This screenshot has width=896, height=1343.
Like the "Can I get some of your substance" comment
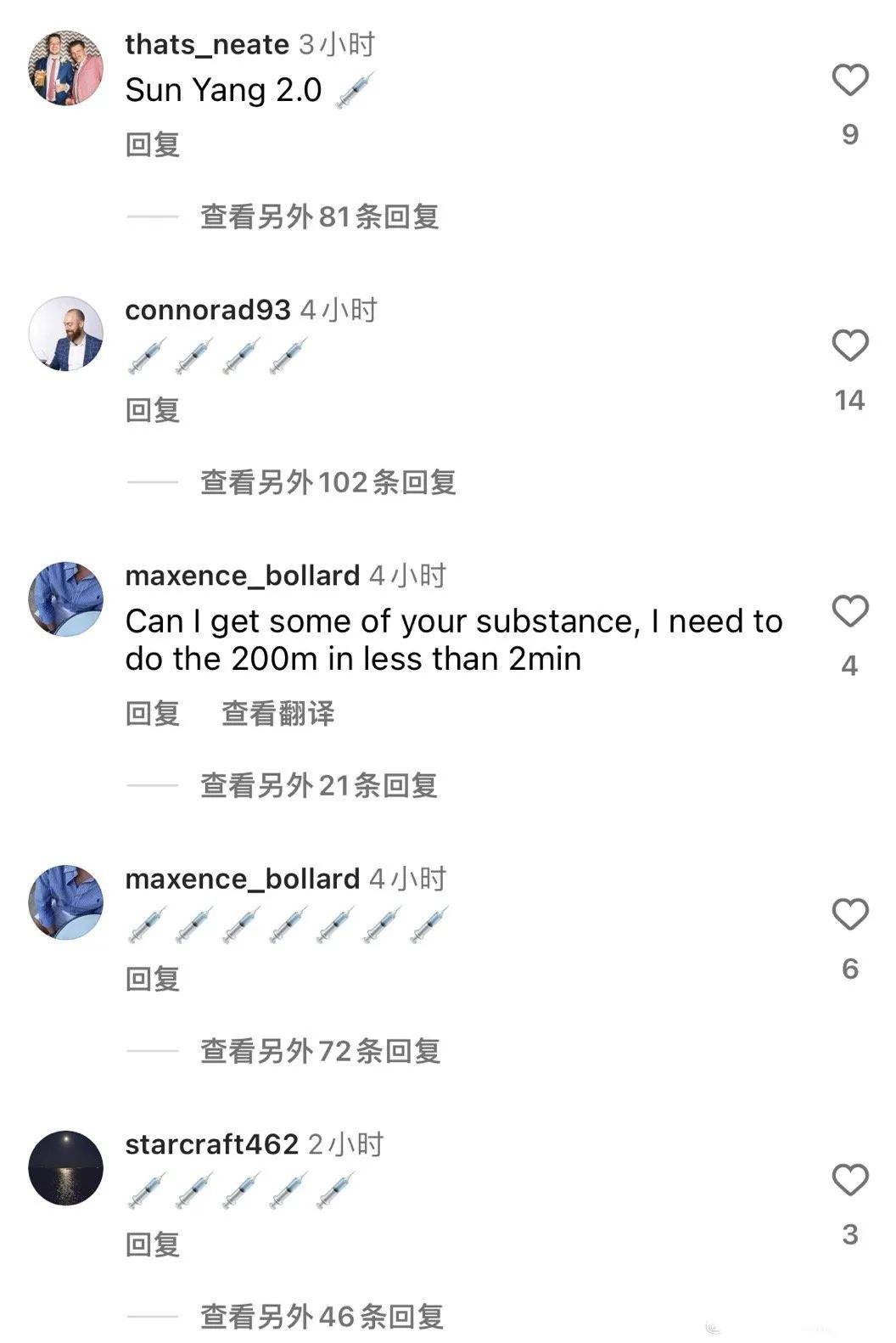pos(849,612)
